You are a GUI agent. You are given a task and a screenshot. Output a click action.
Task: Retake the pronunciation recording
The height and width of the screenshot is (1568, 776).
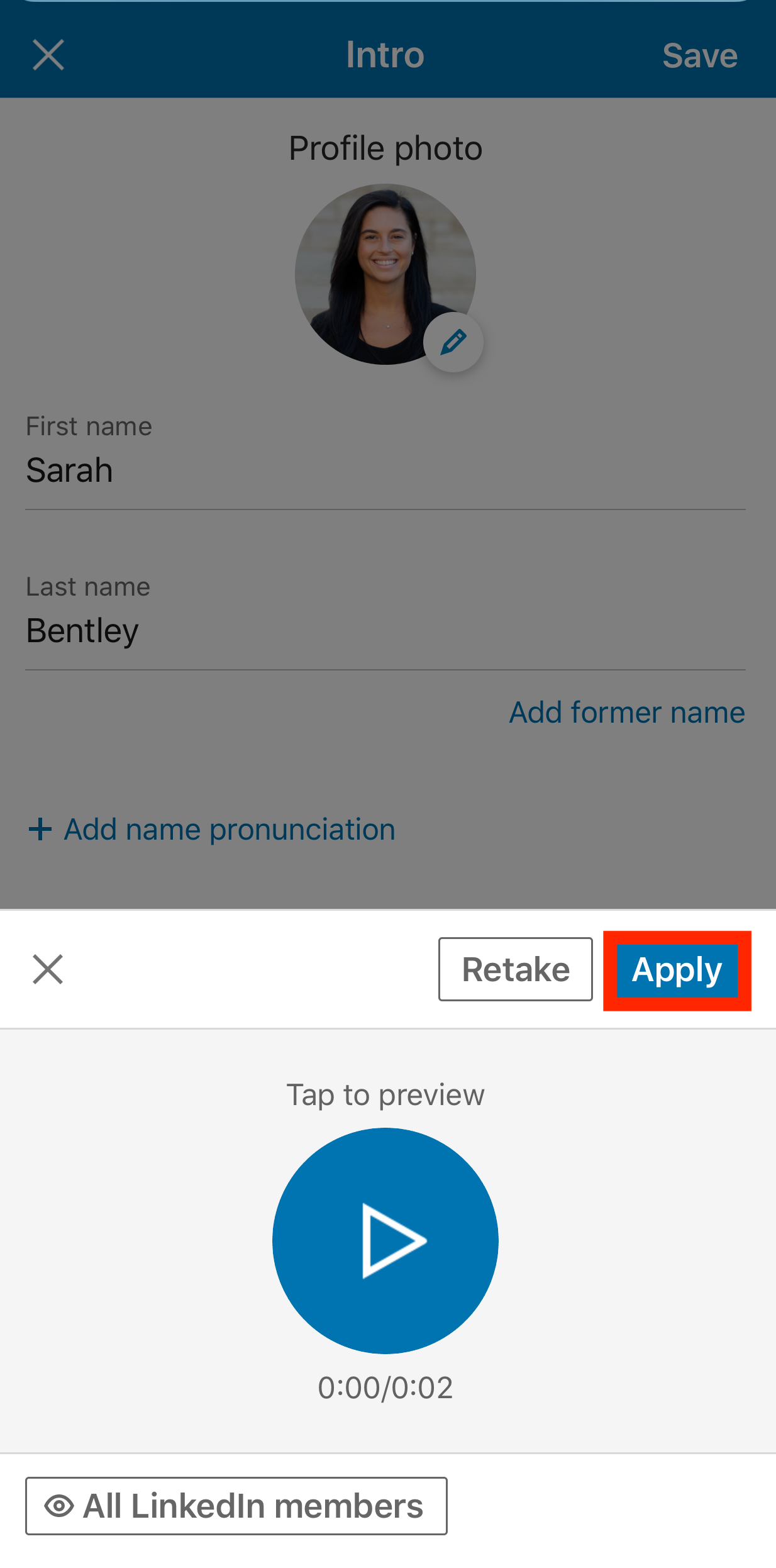click(x=515, y=969)
